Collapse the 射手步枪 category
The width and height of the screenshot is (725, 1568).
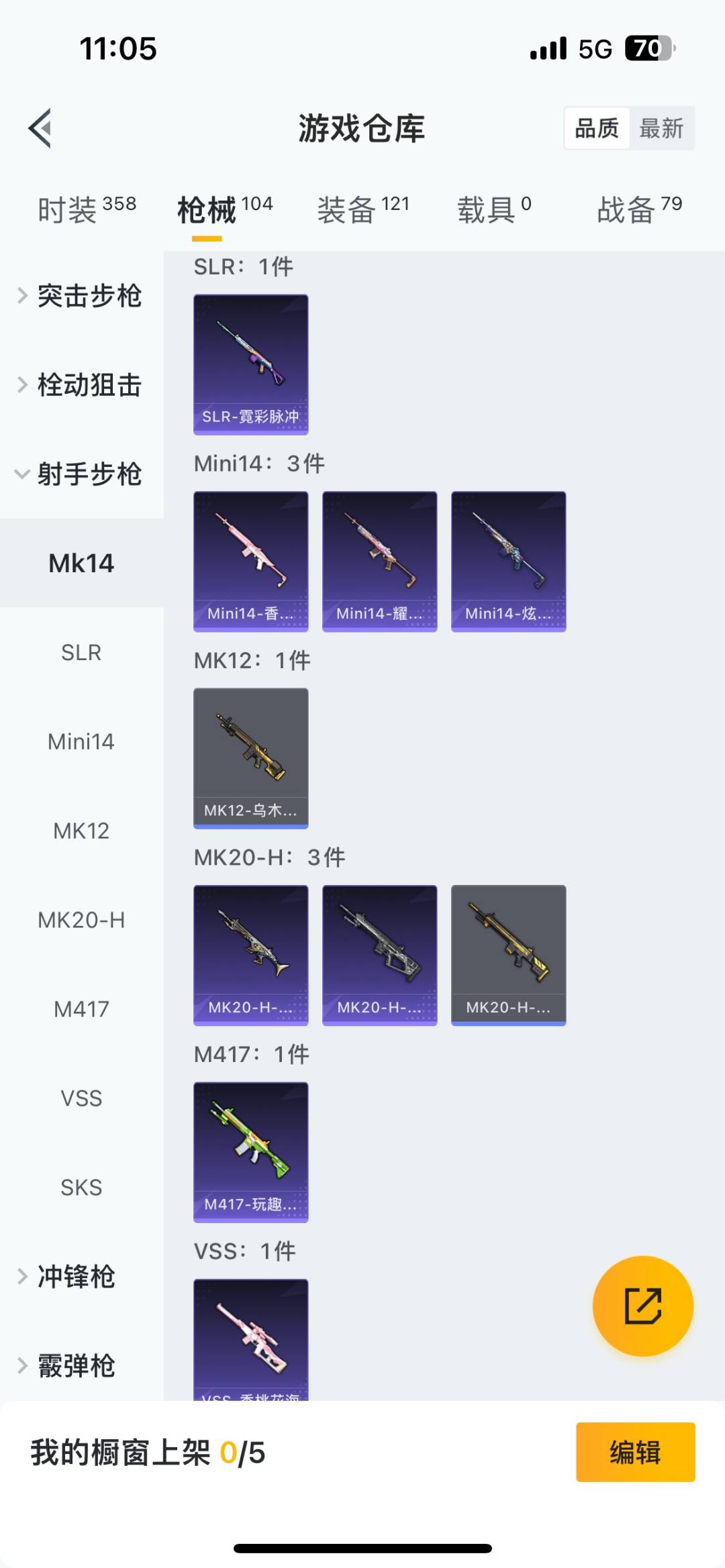81,474
